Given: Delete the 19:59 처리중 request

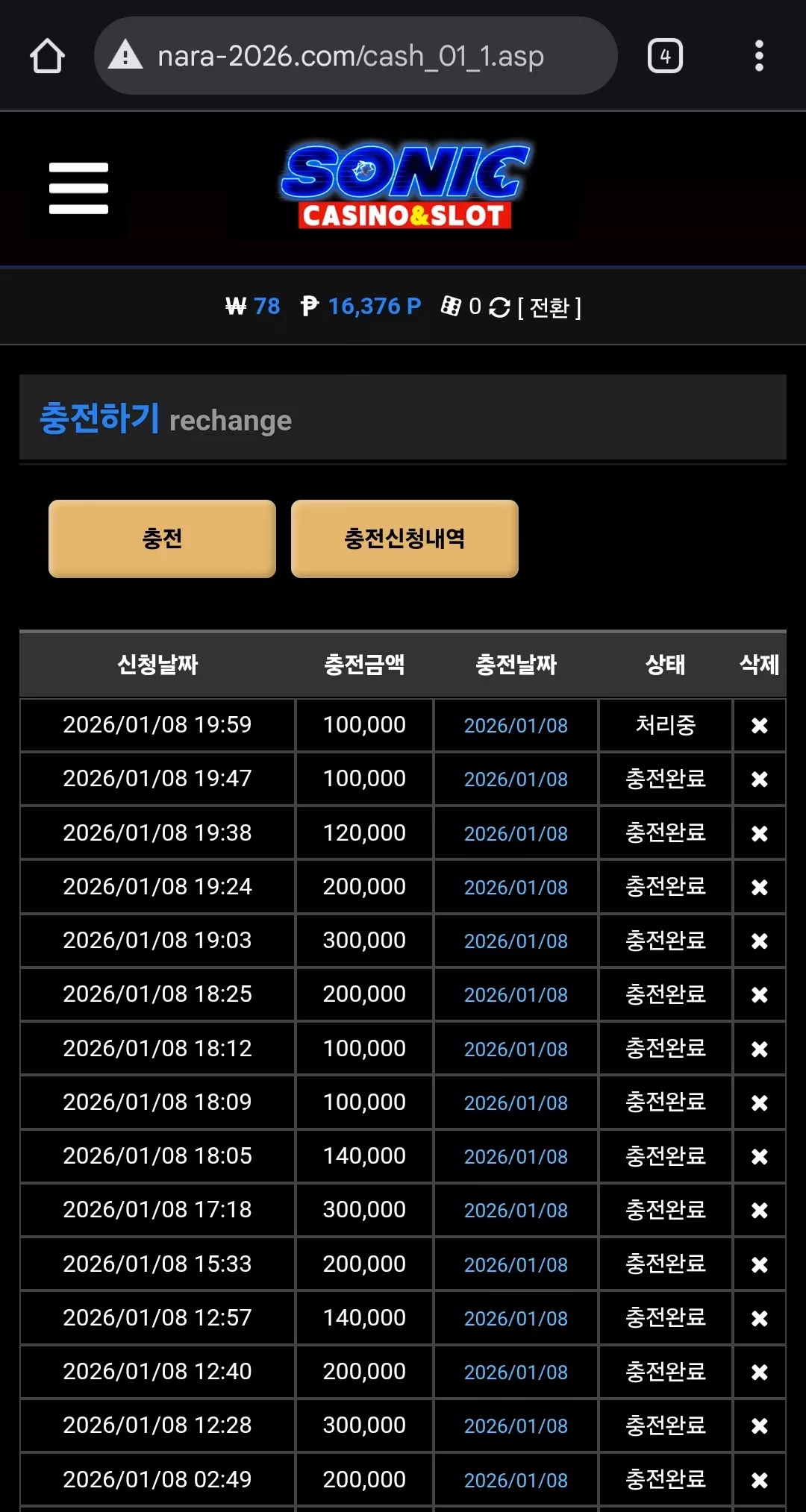Looking at the screenshot, I should tap(760, 726).
